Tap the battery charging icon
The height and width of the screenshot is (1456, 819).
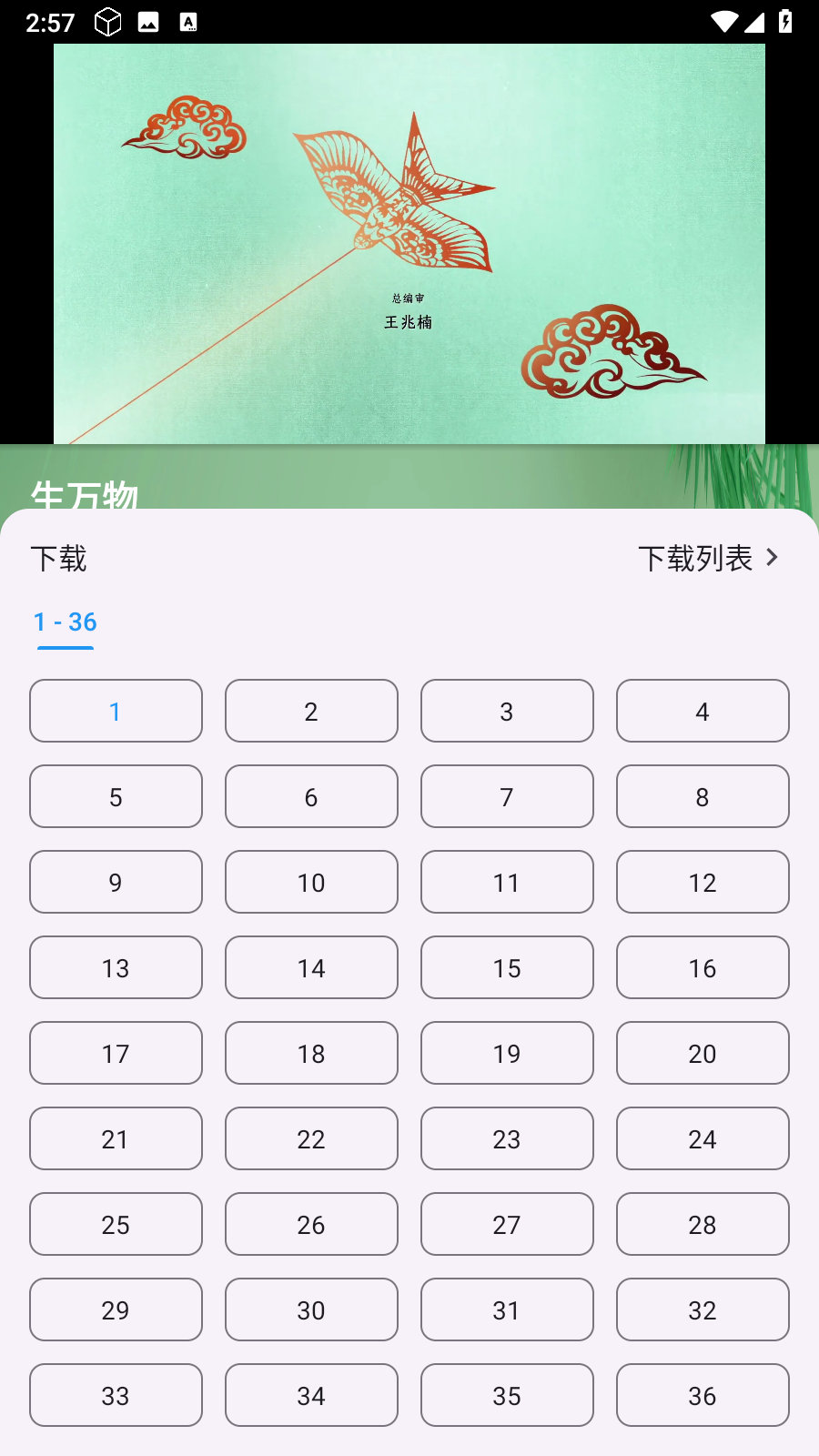point(787,22)
